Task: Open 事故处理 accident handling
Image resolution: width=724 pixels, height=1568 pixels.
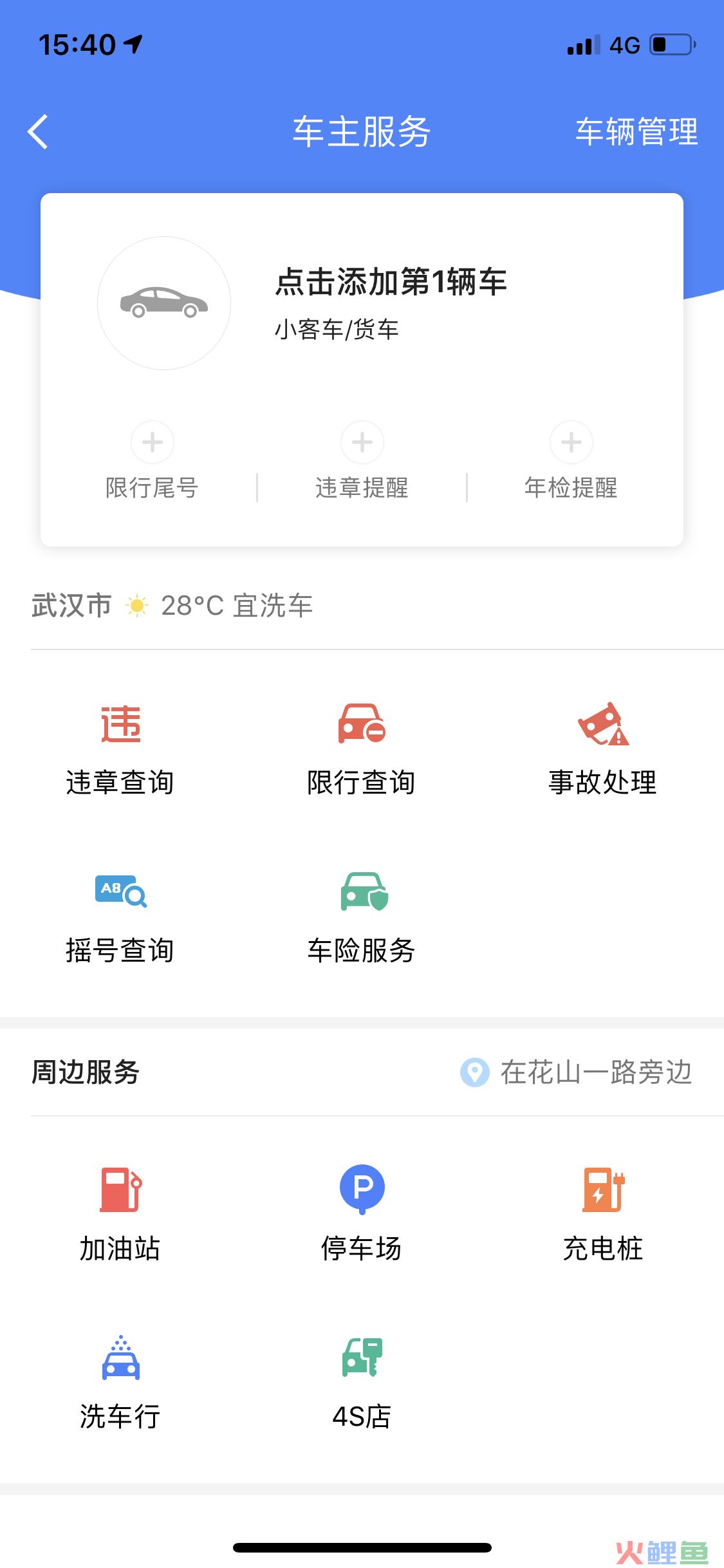Action: pyautogui.click(x=603, y=751)
